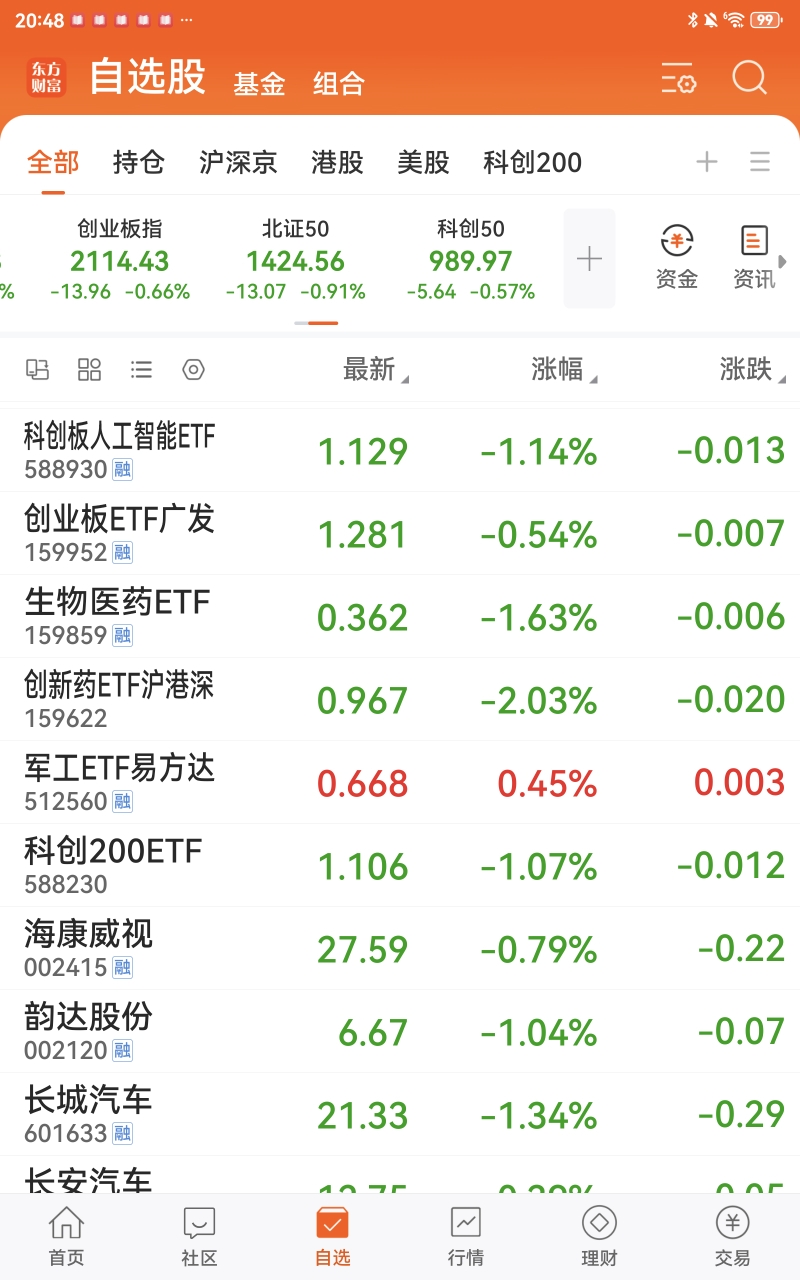Screen dimensions: 800x1280
Task: Select the 港股 category tab
Action: pos(337,162)
